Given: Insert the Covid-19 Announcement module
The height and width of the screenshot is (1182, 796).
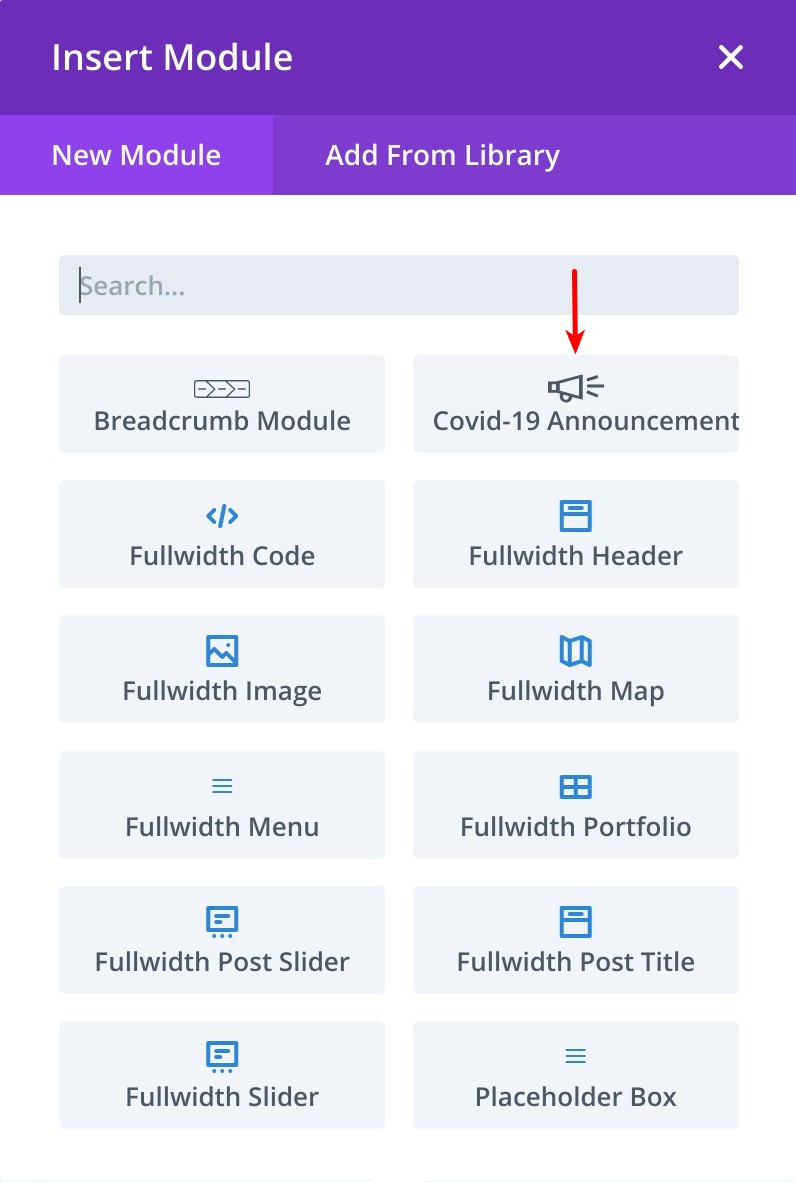Looking at the screenshot, I should point(575,404).
